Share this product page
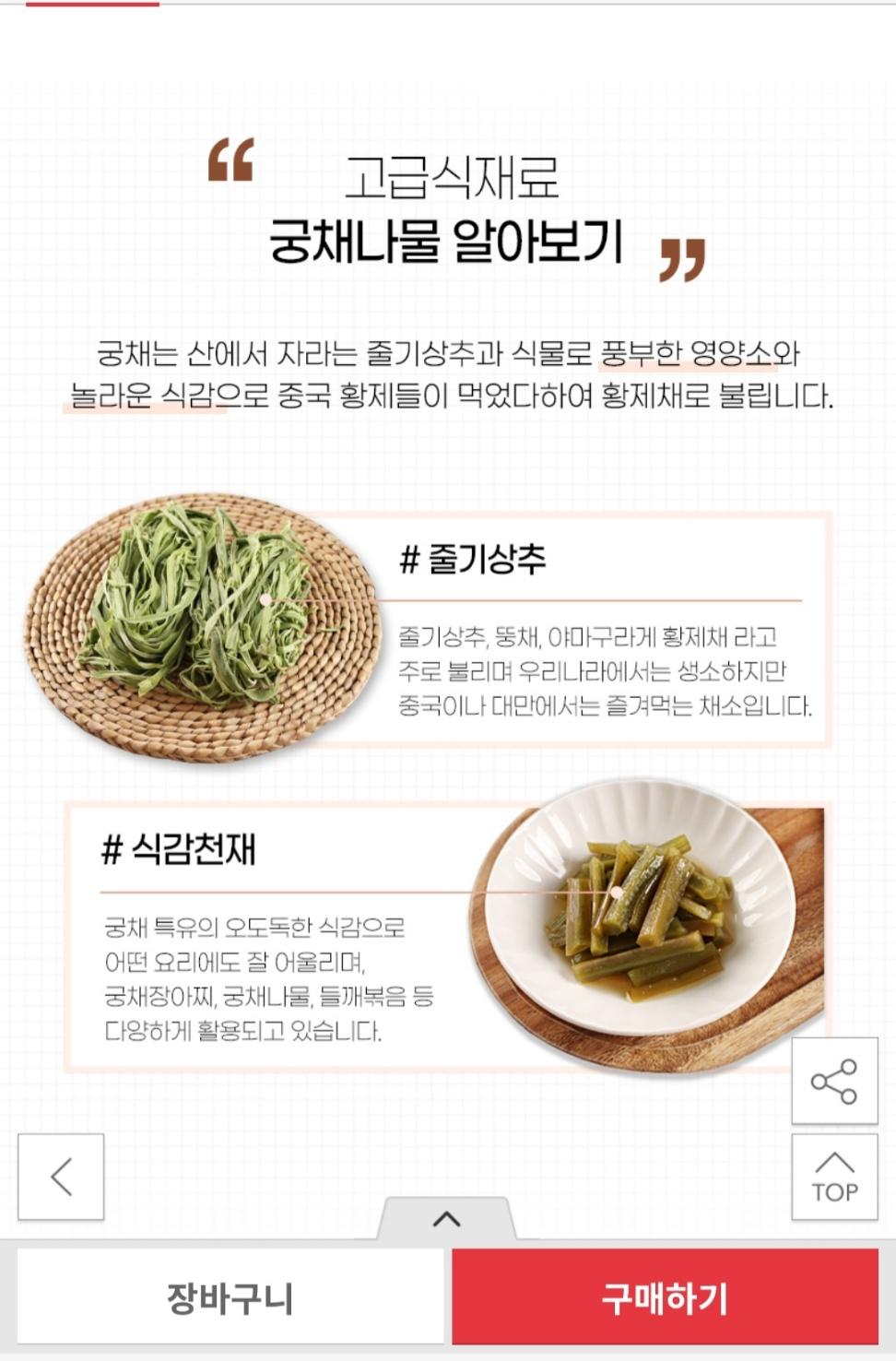Image resolution: width=896 pixels, height=1361 pixels. (x=834, y=1081)
